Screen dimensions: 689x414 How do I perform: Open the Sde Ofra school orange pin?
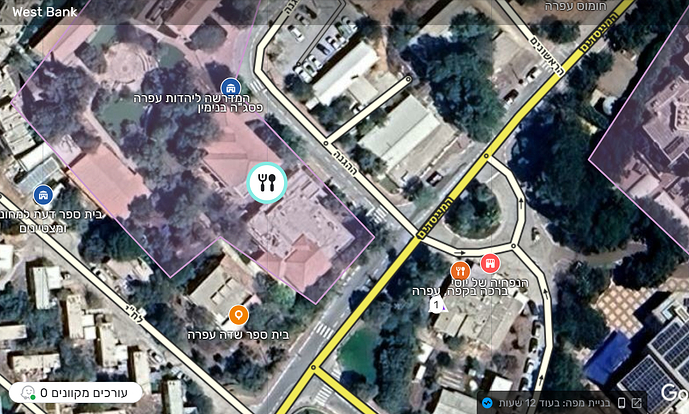click(x=238, y=315)
